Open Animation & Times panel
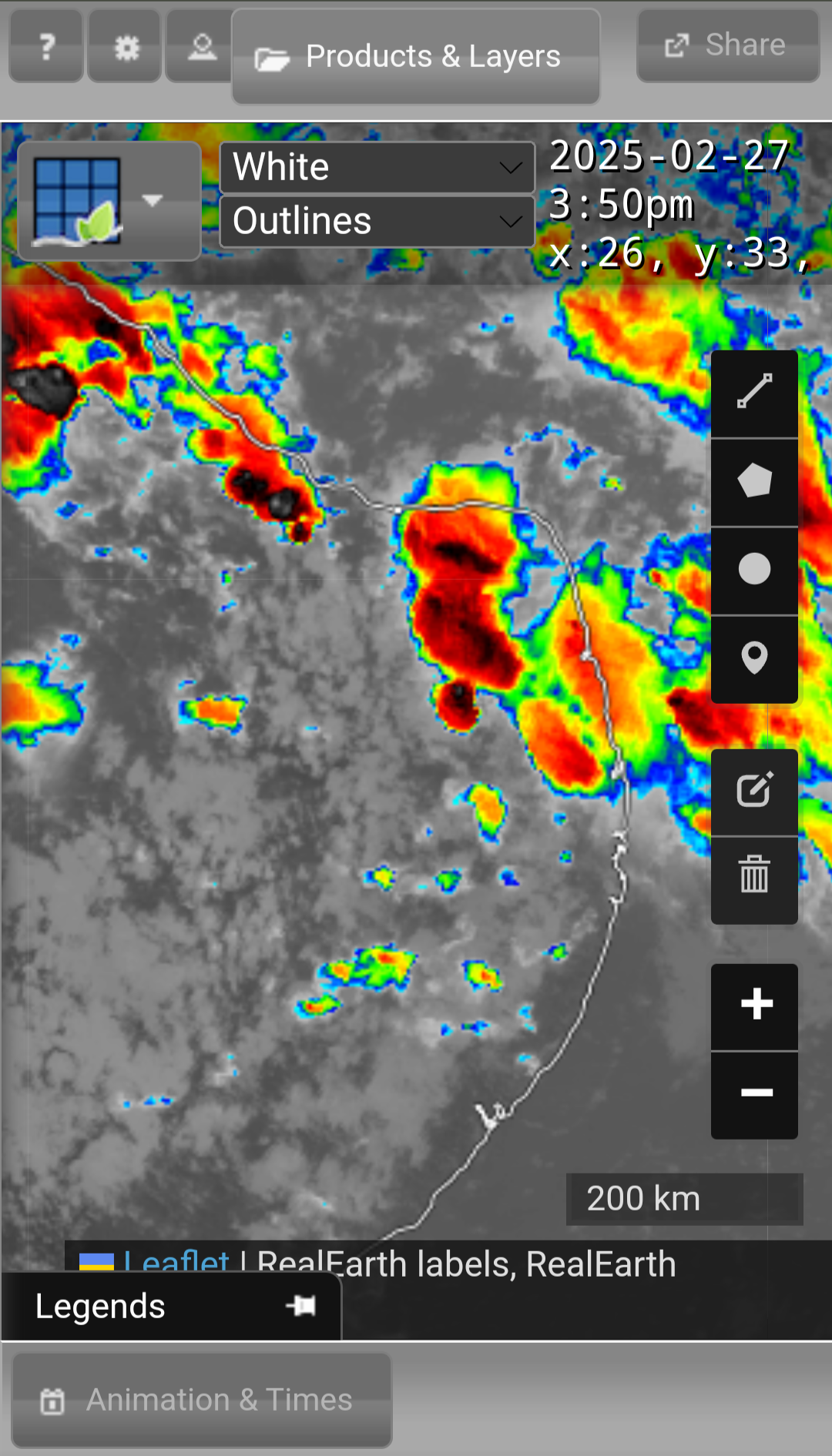 coord(202,1401)
